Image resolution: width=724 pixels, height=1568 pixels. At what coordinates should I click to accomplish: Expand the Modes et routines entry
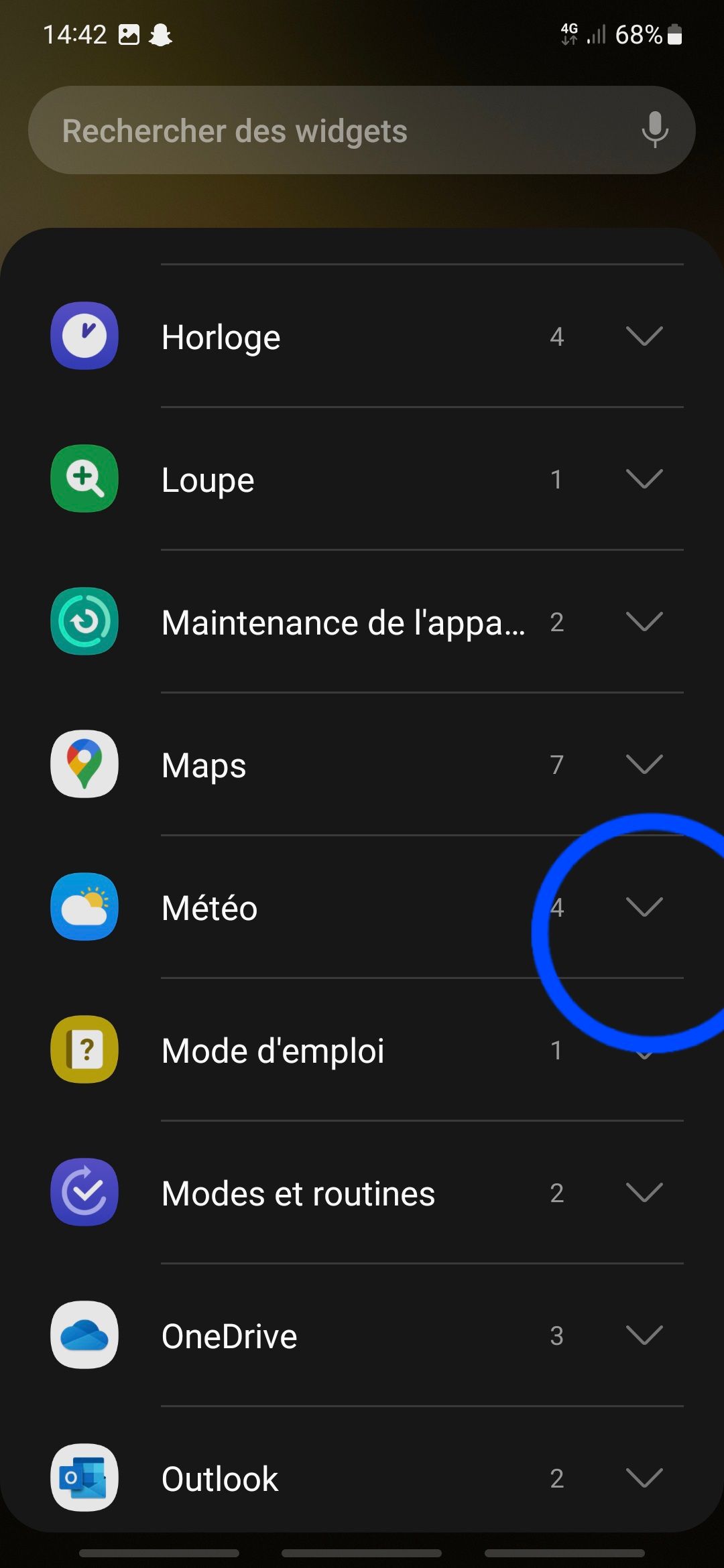[x=645, y=1193]
